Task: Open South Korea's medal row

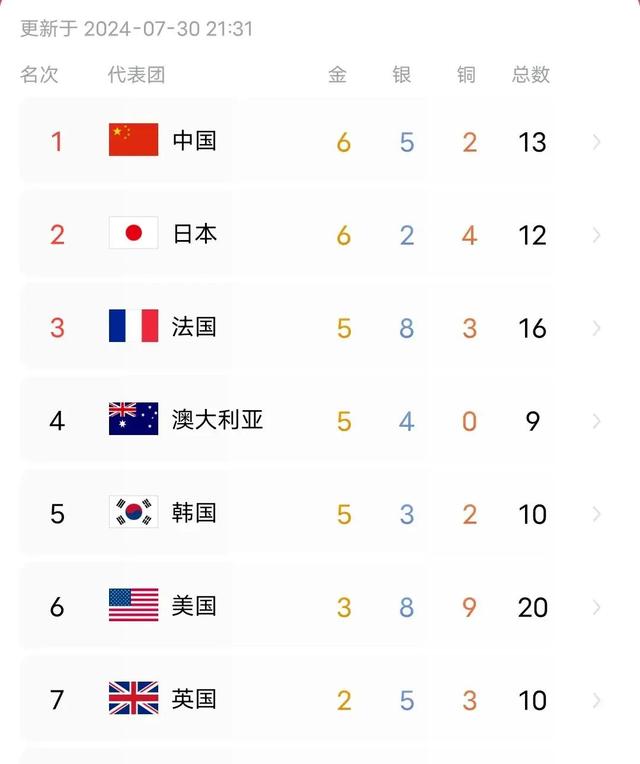Action: (596, 514)
